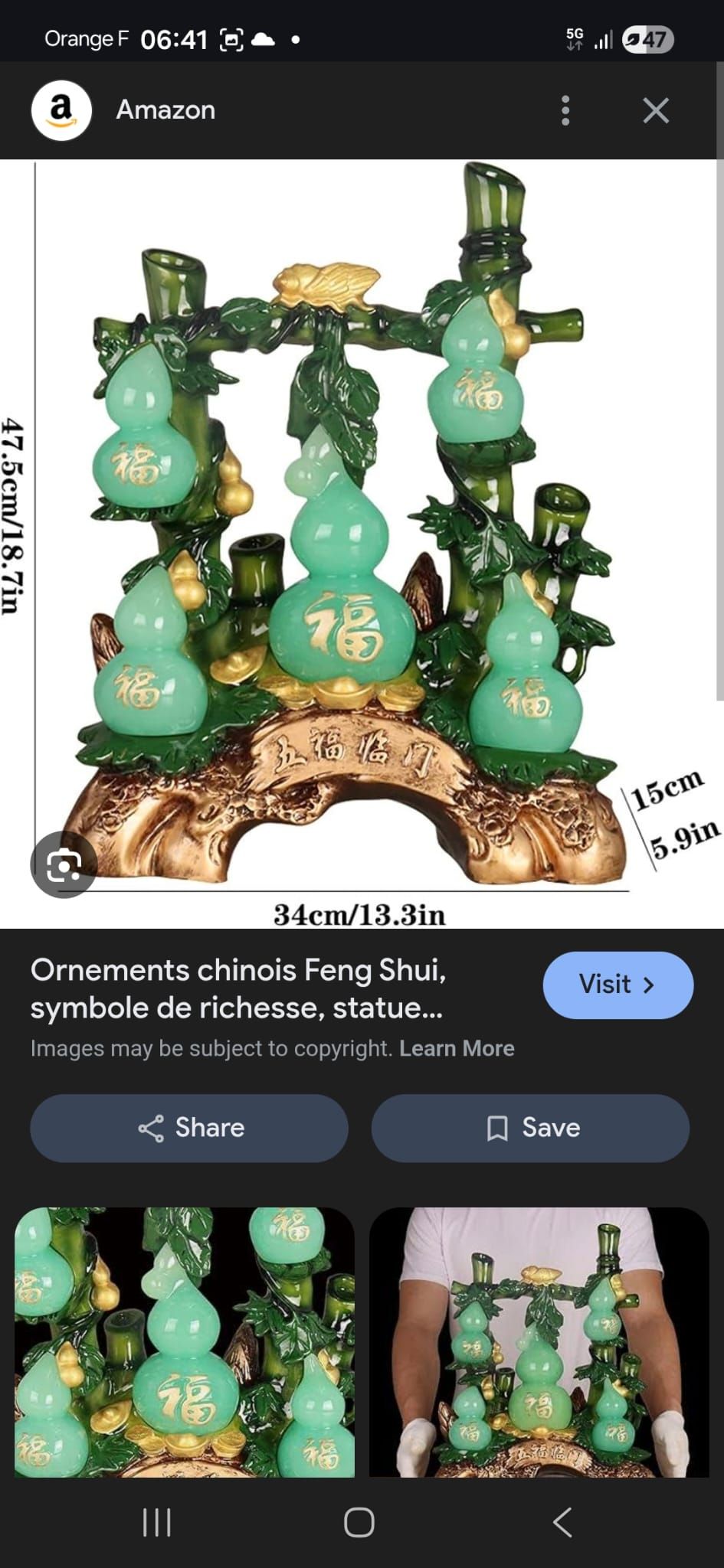Visit the Amazon product page
724x1568 pixels.
click(618, 985)
